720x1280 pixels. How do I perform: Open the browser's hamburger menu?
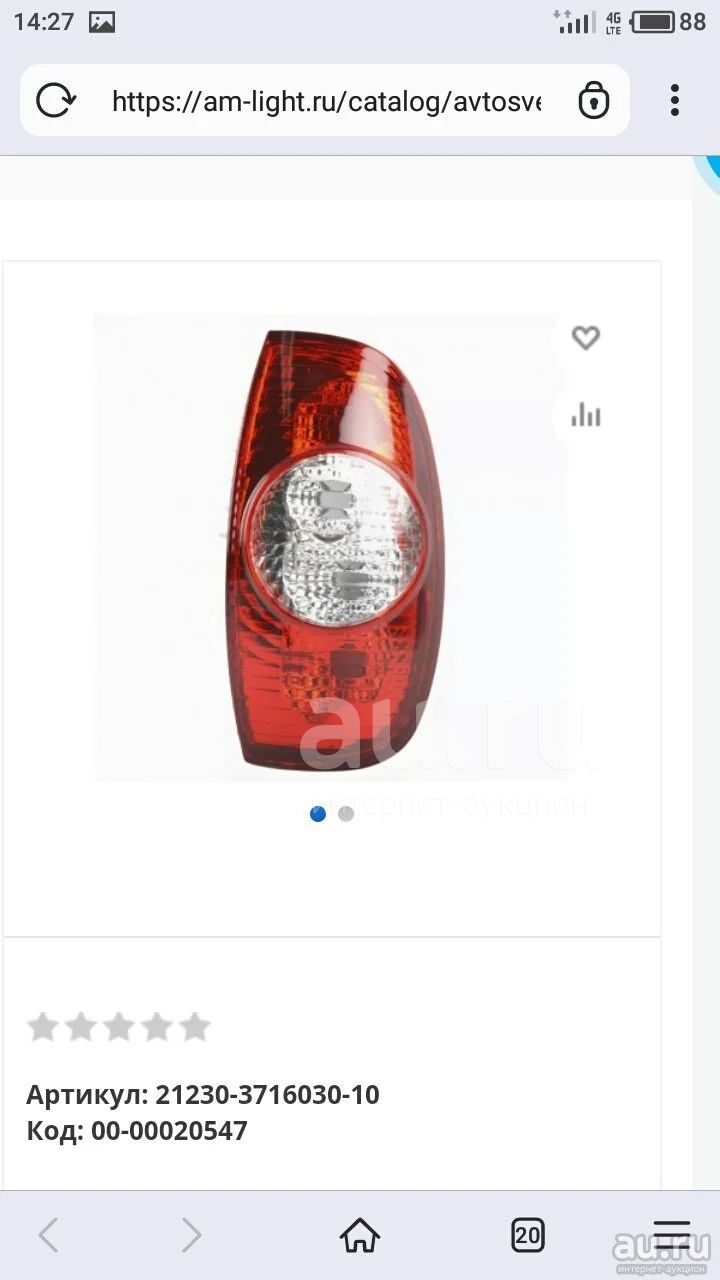pos(672,1235)
